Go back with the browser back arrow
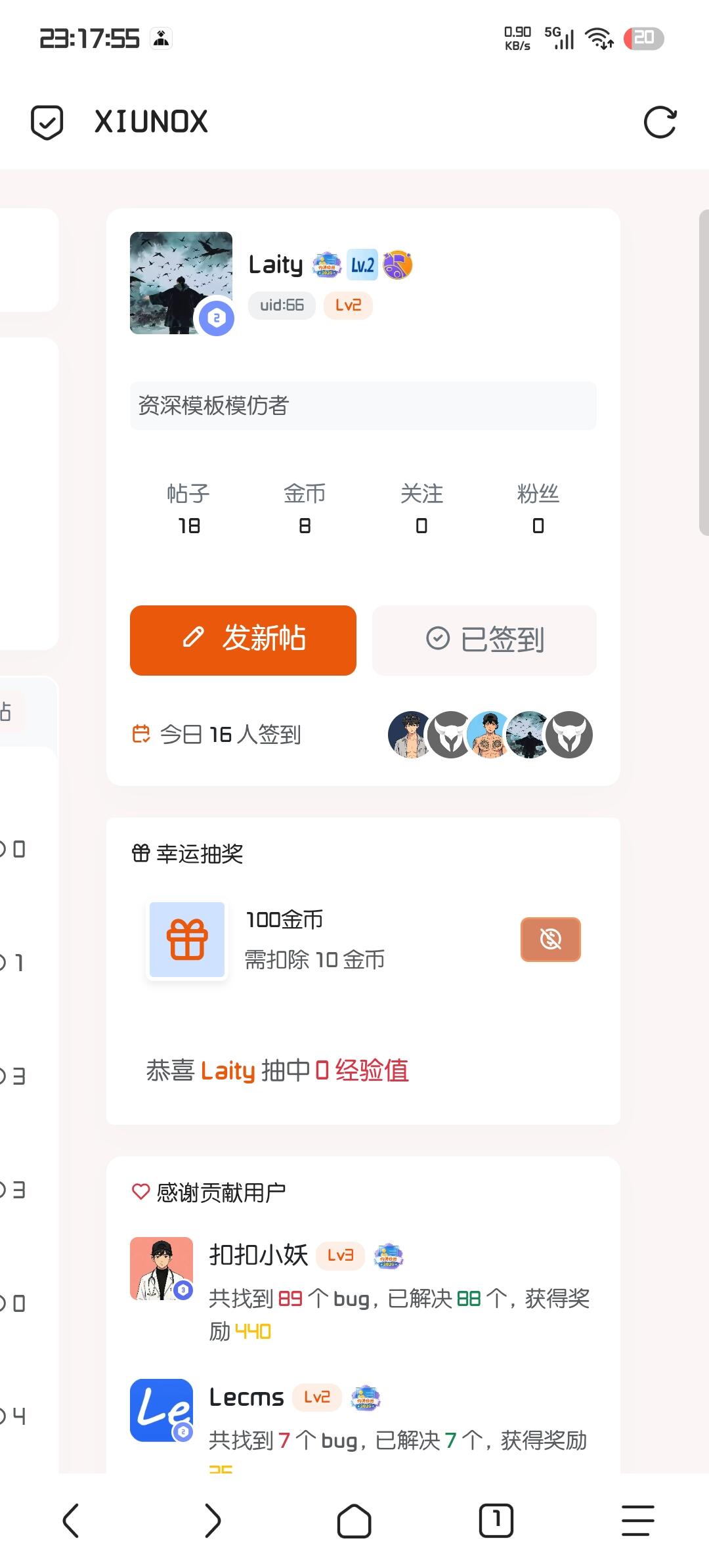 coord(71,1521)
